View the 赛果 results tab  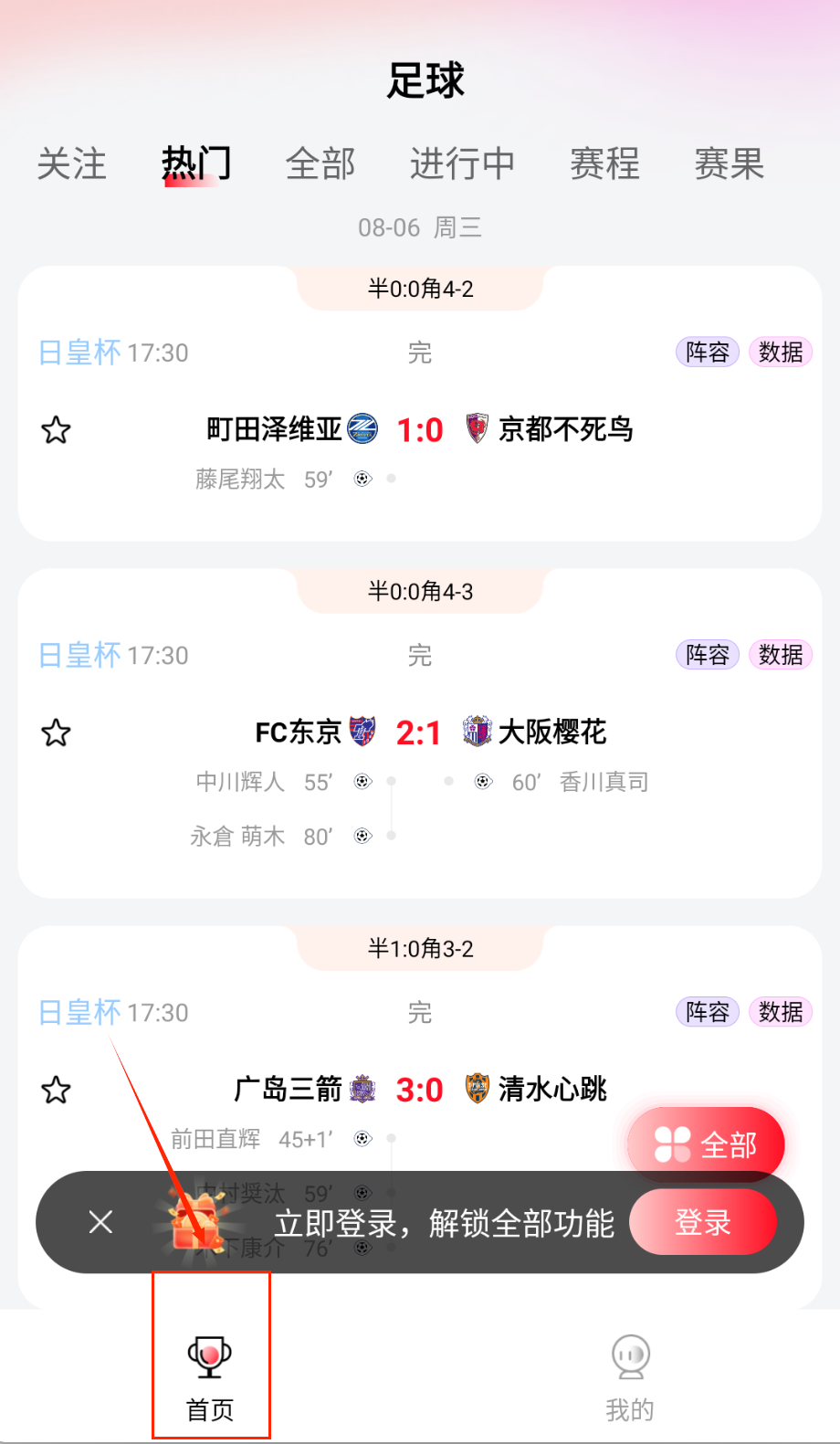coord(729,164)
